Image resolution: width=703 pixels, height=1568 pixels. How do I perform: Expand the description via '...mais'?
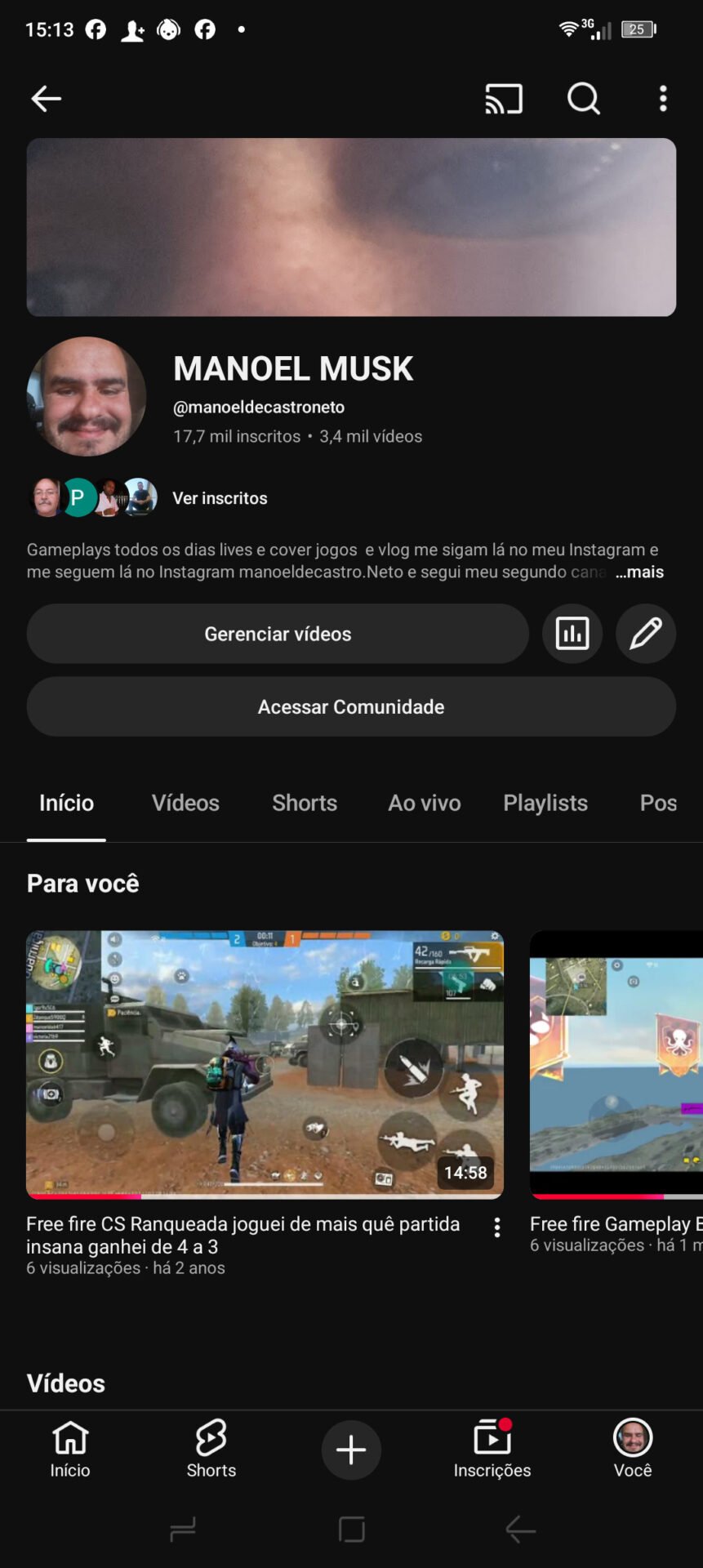coord(640,572)
